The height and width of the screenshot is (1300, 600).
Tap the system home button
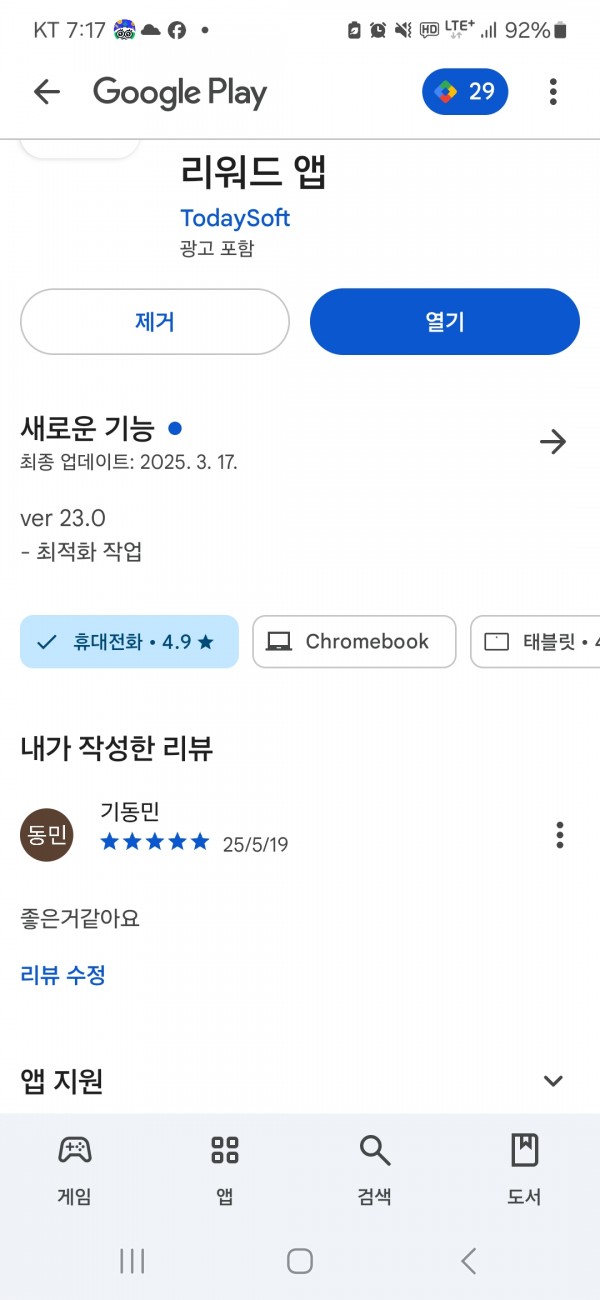pyautogui.click(x=300, y=1261)
